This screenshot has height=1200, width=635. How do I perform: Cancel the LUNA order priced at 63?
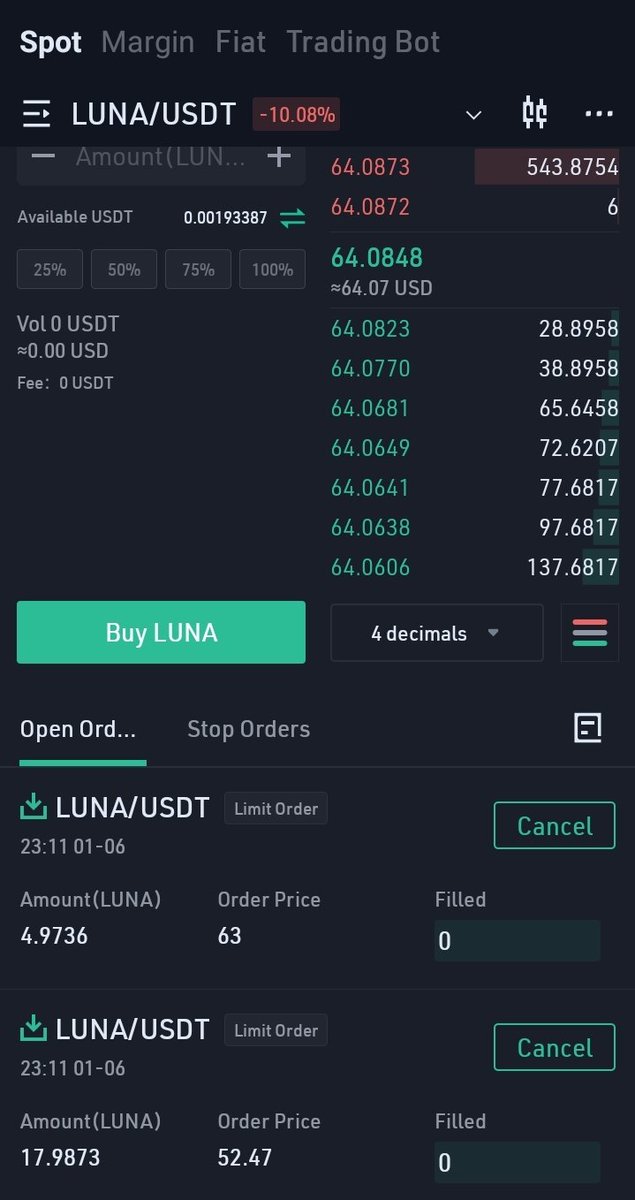coord(555,826)
